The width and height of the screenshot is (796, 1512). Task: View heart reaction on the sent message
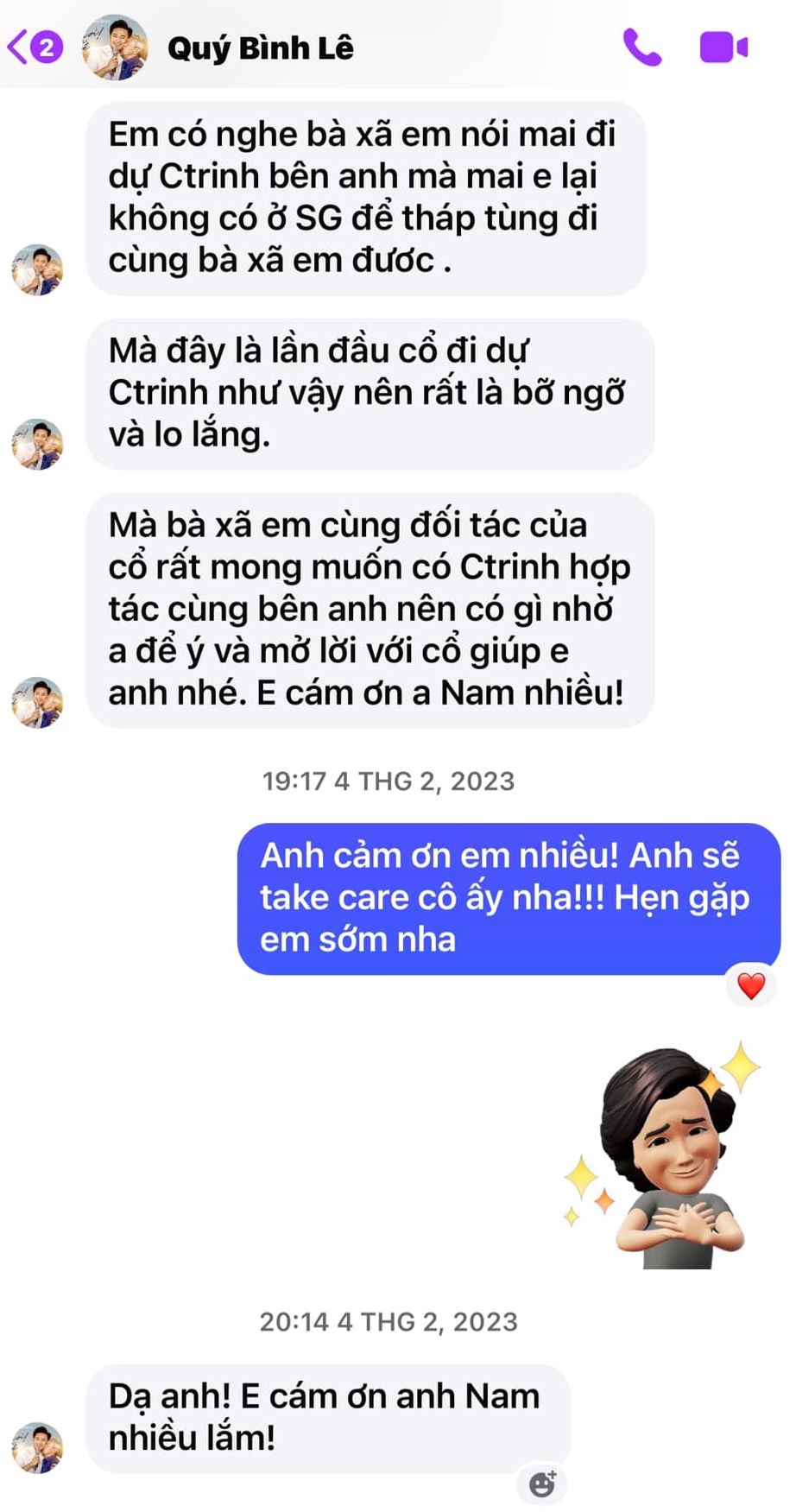[750, 985]
